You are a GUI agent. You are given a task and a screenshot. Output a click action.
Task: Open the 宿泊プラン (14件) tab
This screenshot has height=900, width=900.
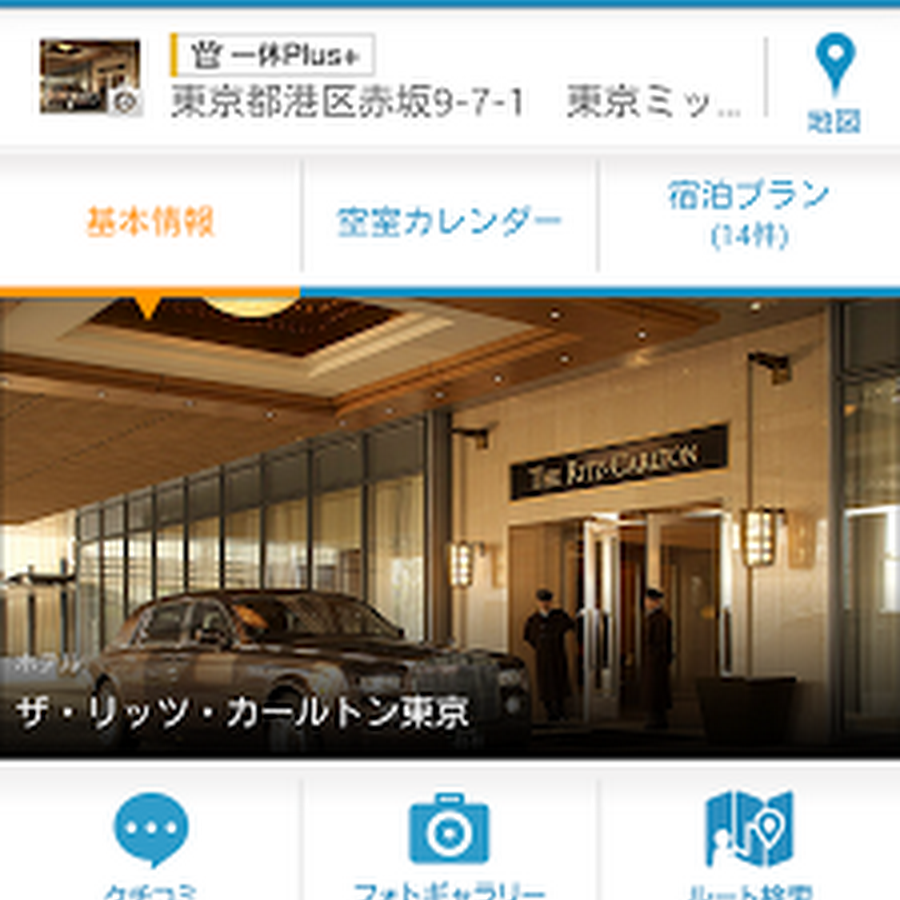749,214
